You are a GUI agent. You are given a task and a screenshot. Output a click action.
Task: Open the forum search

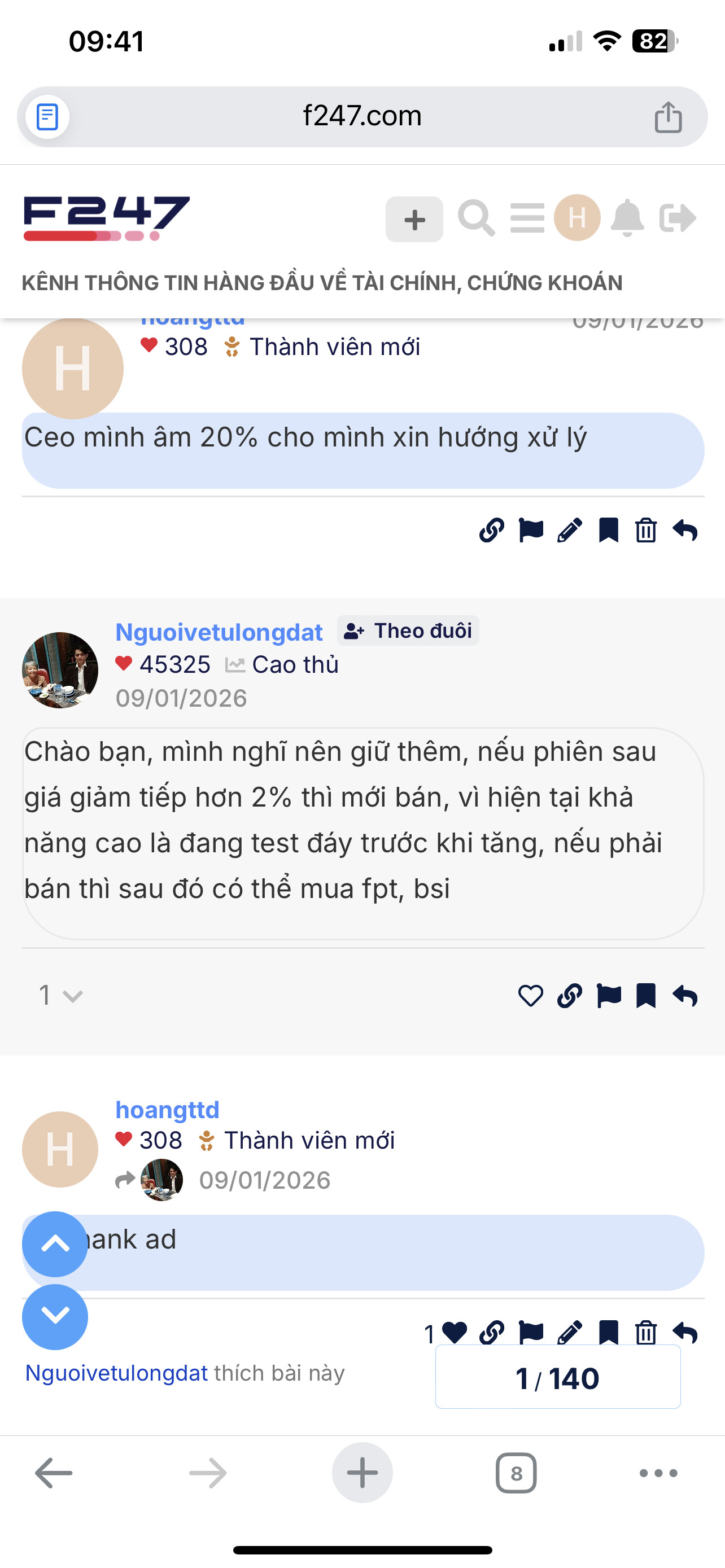tap(476, 218)
